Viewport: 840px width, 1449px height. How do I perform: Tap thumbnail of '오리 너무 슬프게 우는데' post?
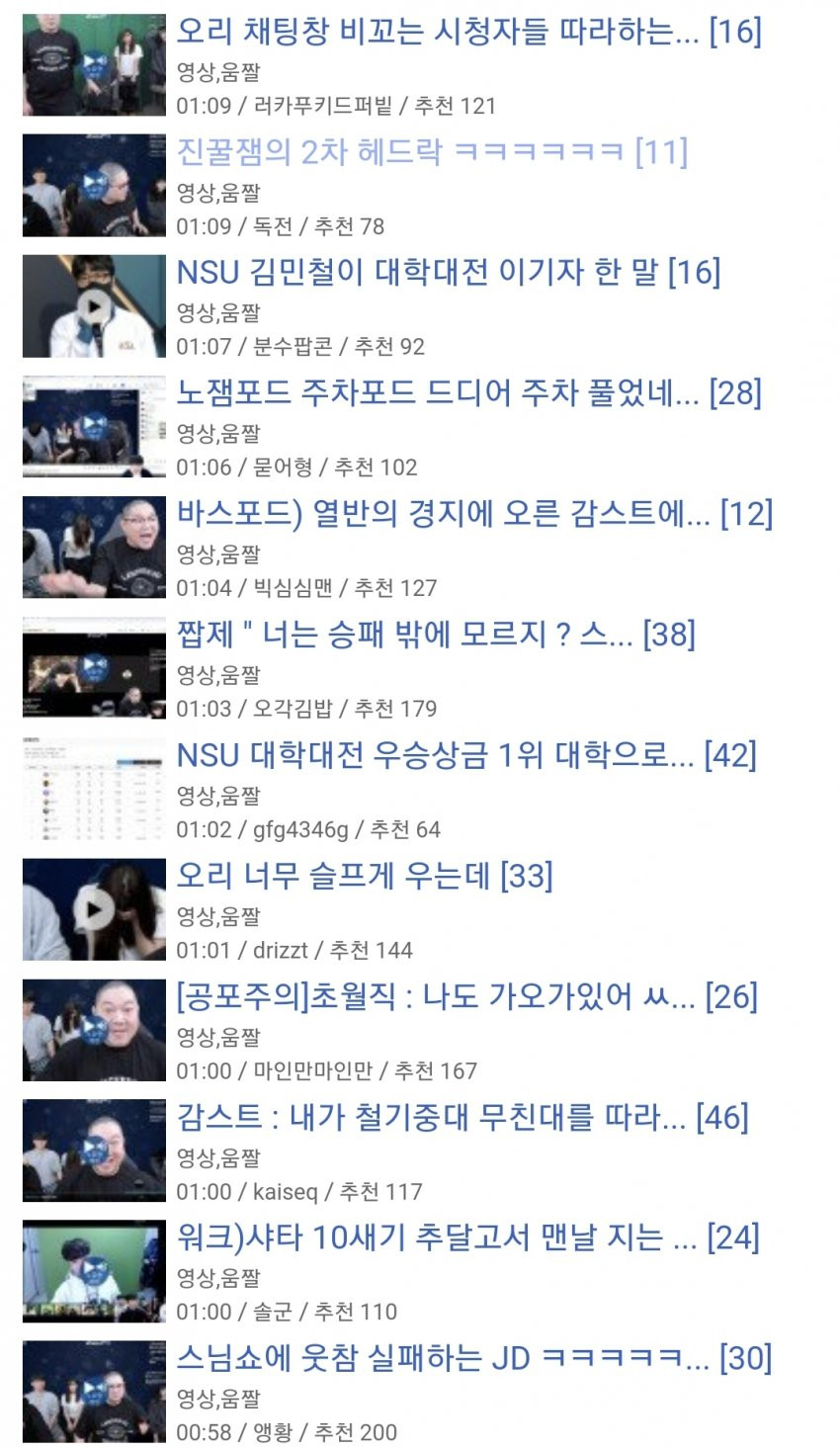(x=94, y=909)
